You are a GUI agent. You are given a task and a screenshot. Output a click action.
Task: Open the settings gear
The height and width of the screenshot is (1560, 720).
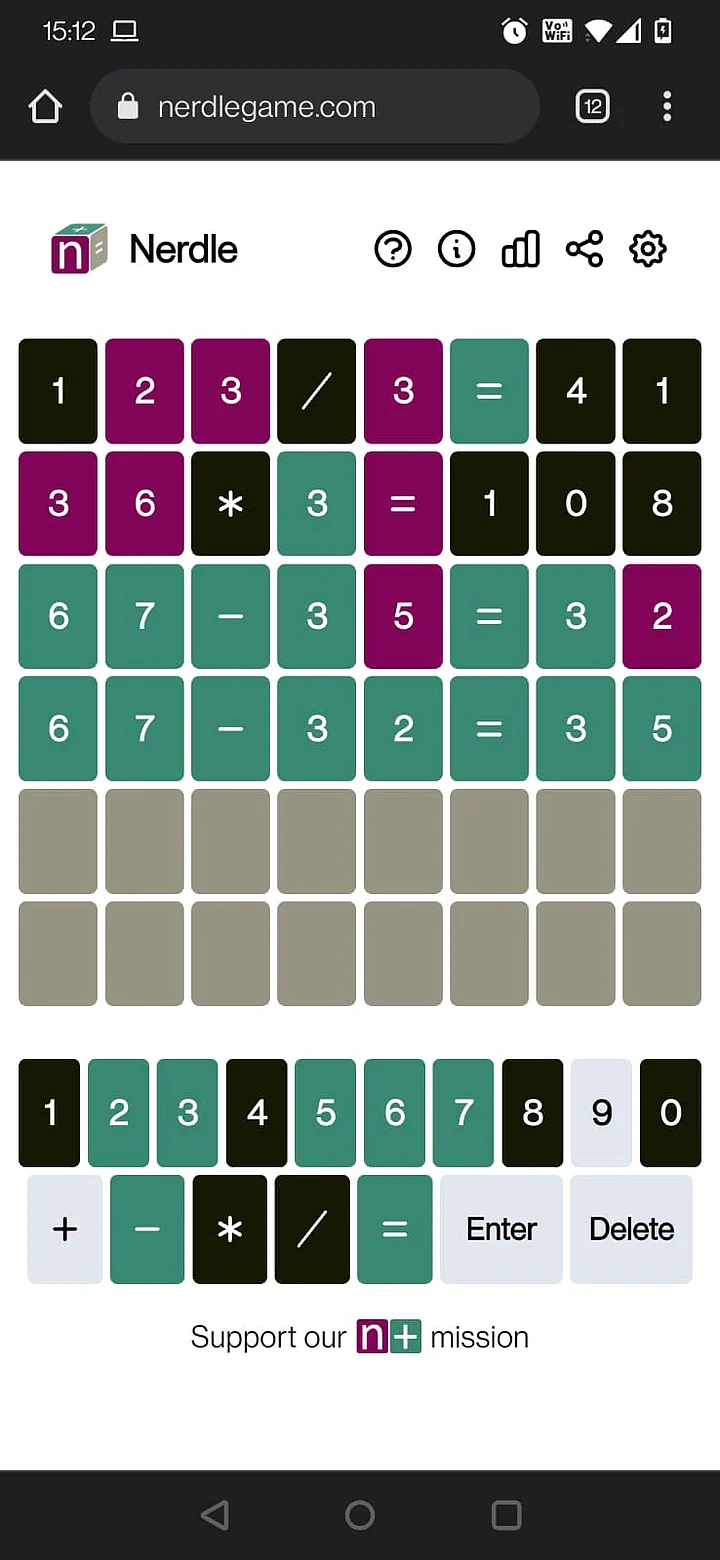point(648,249)
